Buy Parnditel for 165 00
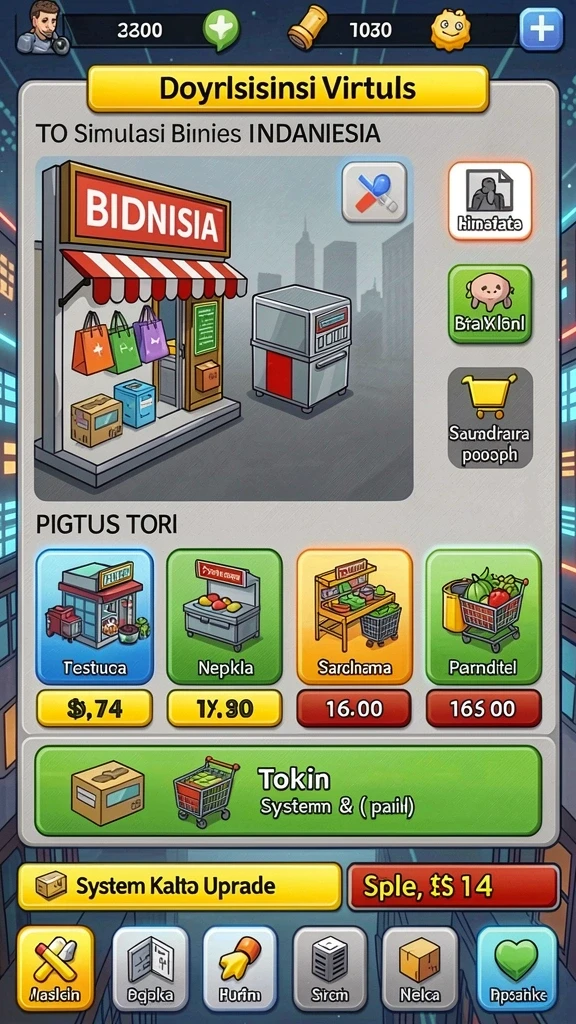The image size is (576, 1024). (x=484, y=709)
